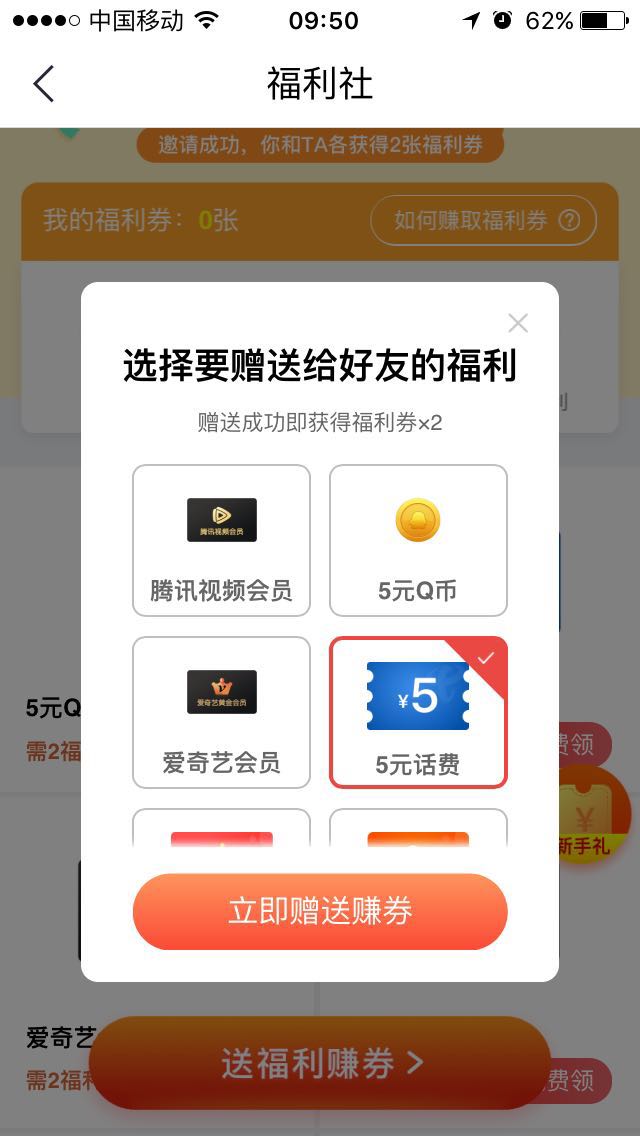Select 腾讯视频会员 as the gift
640x1136 pixels.
(221, 540)
